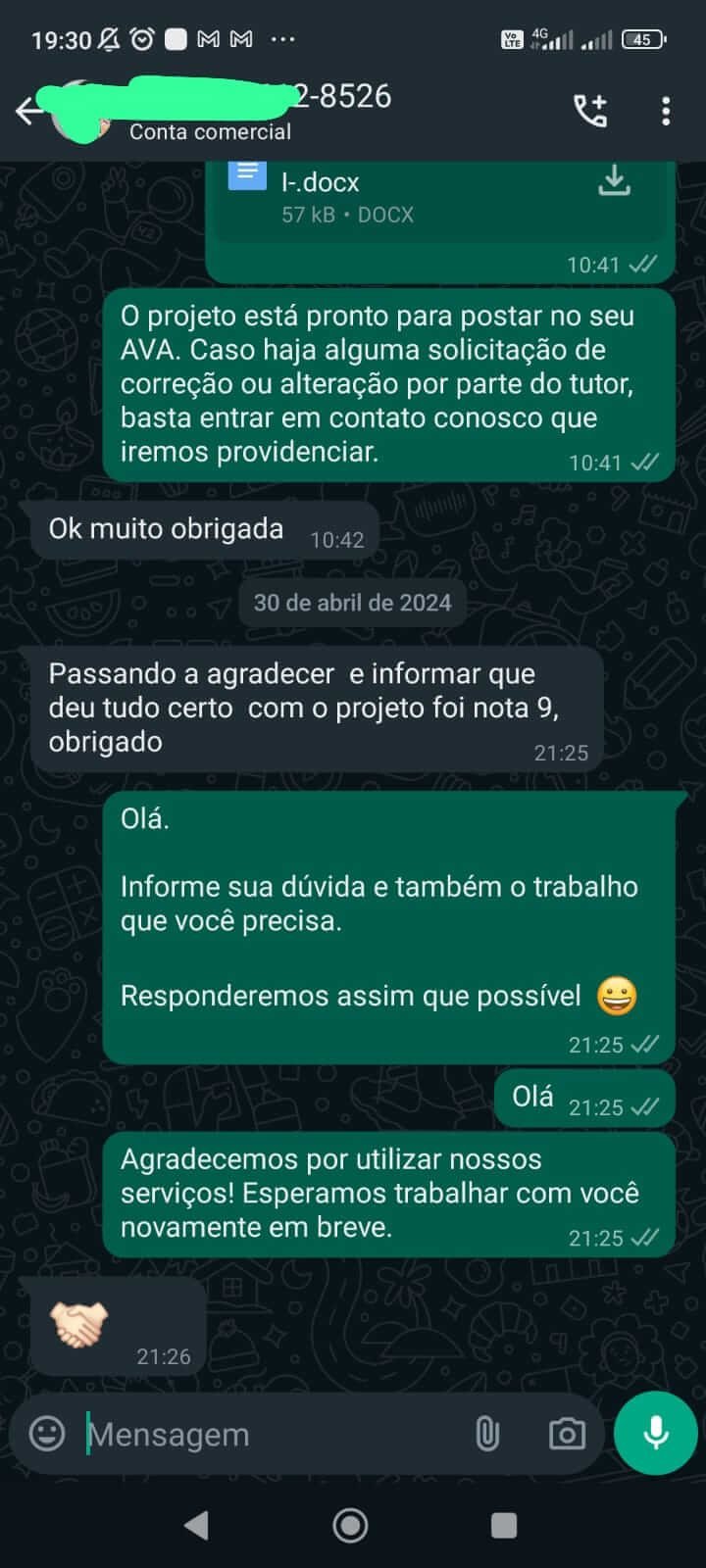Download the .docx document

(x=614, y=181)
